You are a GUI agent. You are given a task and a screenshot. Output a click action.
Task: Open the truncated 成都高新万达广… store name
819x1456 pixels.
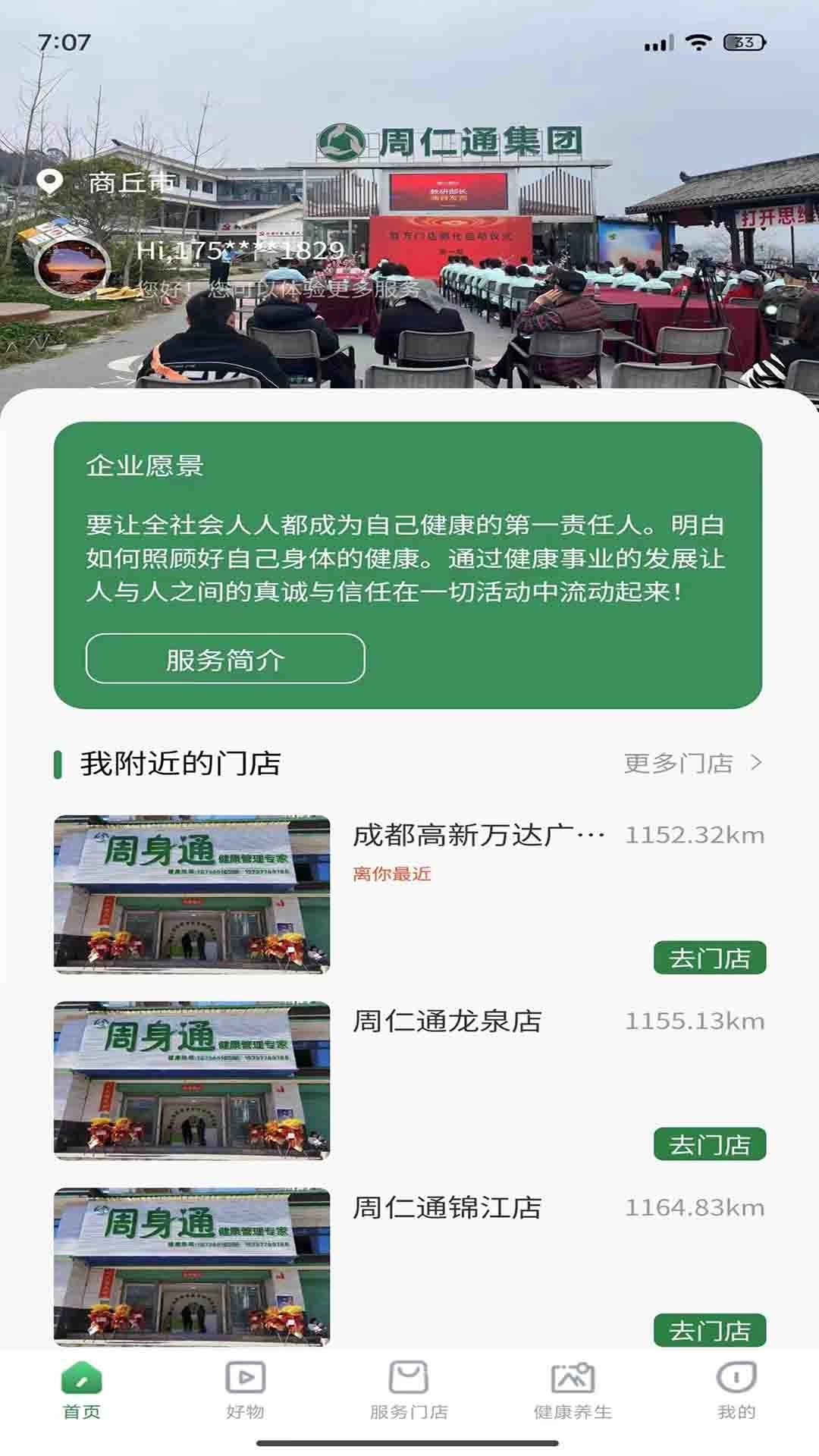(x=478, y=834)
